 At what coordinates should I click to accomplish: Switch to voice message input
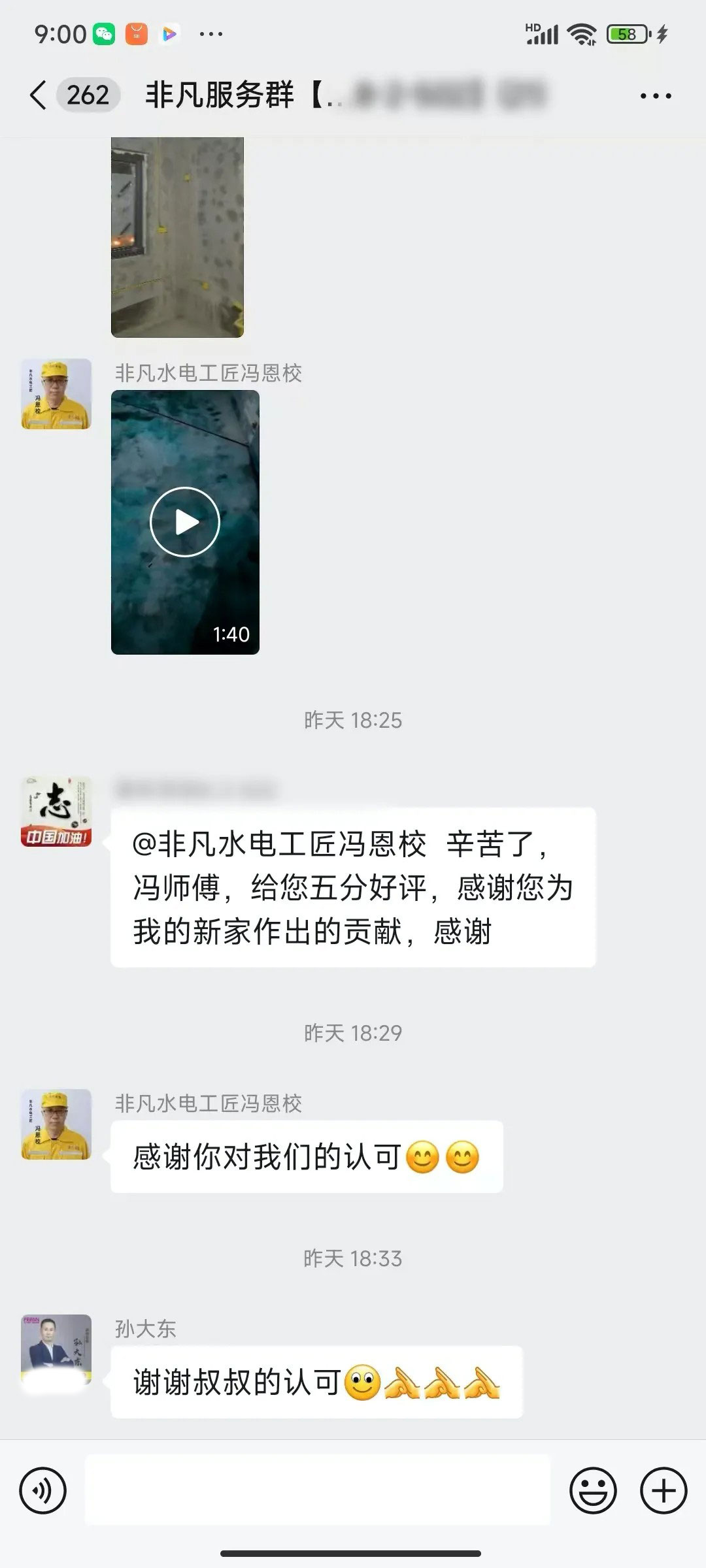[x=43, y=1492]
